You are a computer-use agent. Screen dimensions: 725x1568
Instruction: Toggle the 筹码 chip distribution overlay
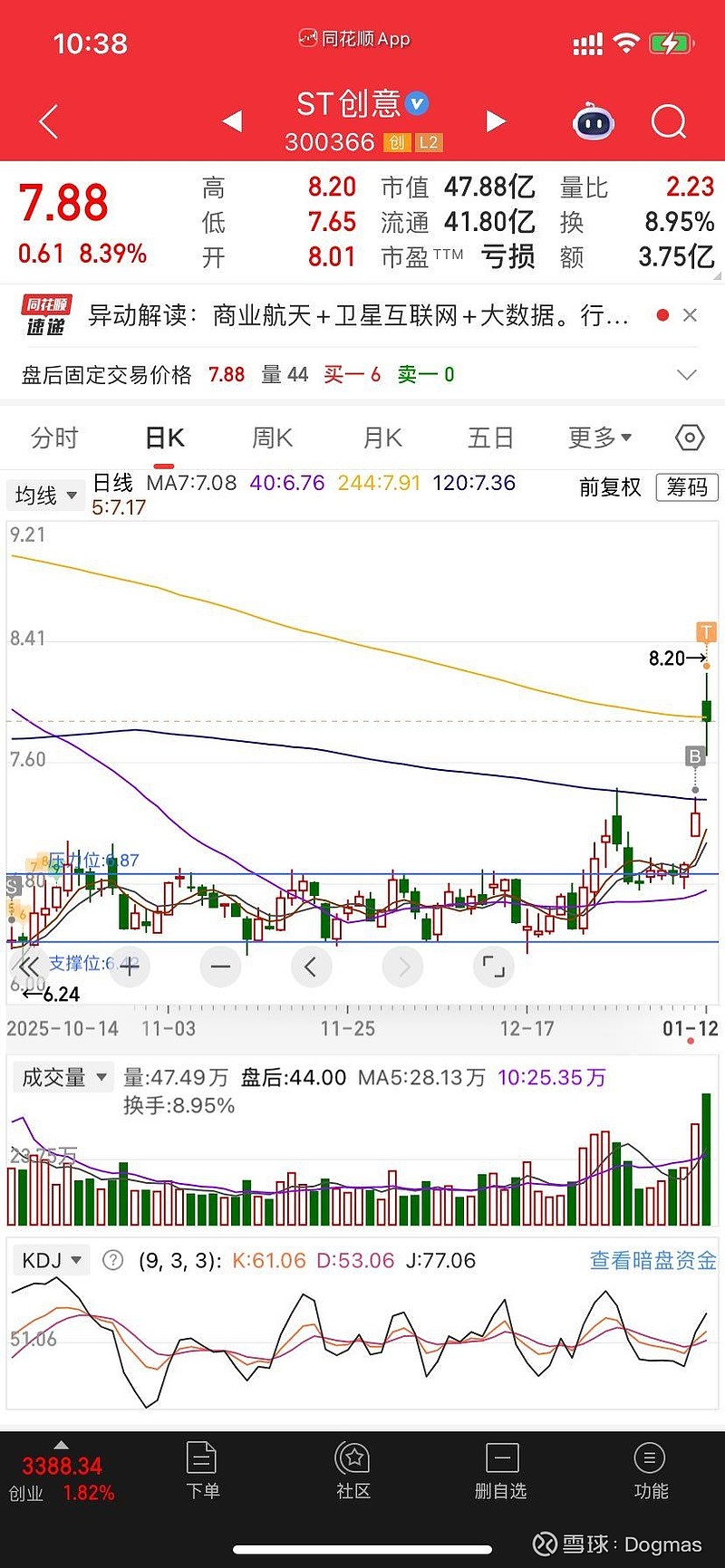pyautogui.click(x=686, y=487)
